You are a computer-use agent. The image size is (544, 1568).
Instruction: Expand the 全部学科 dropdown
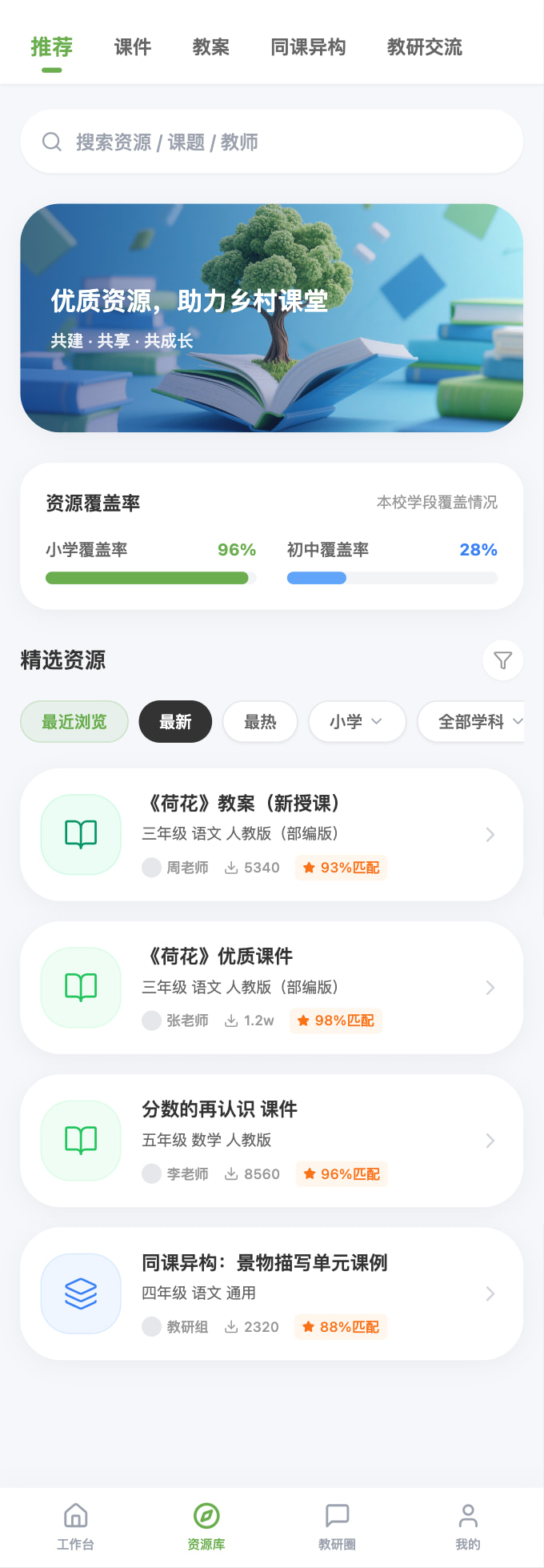472,722
